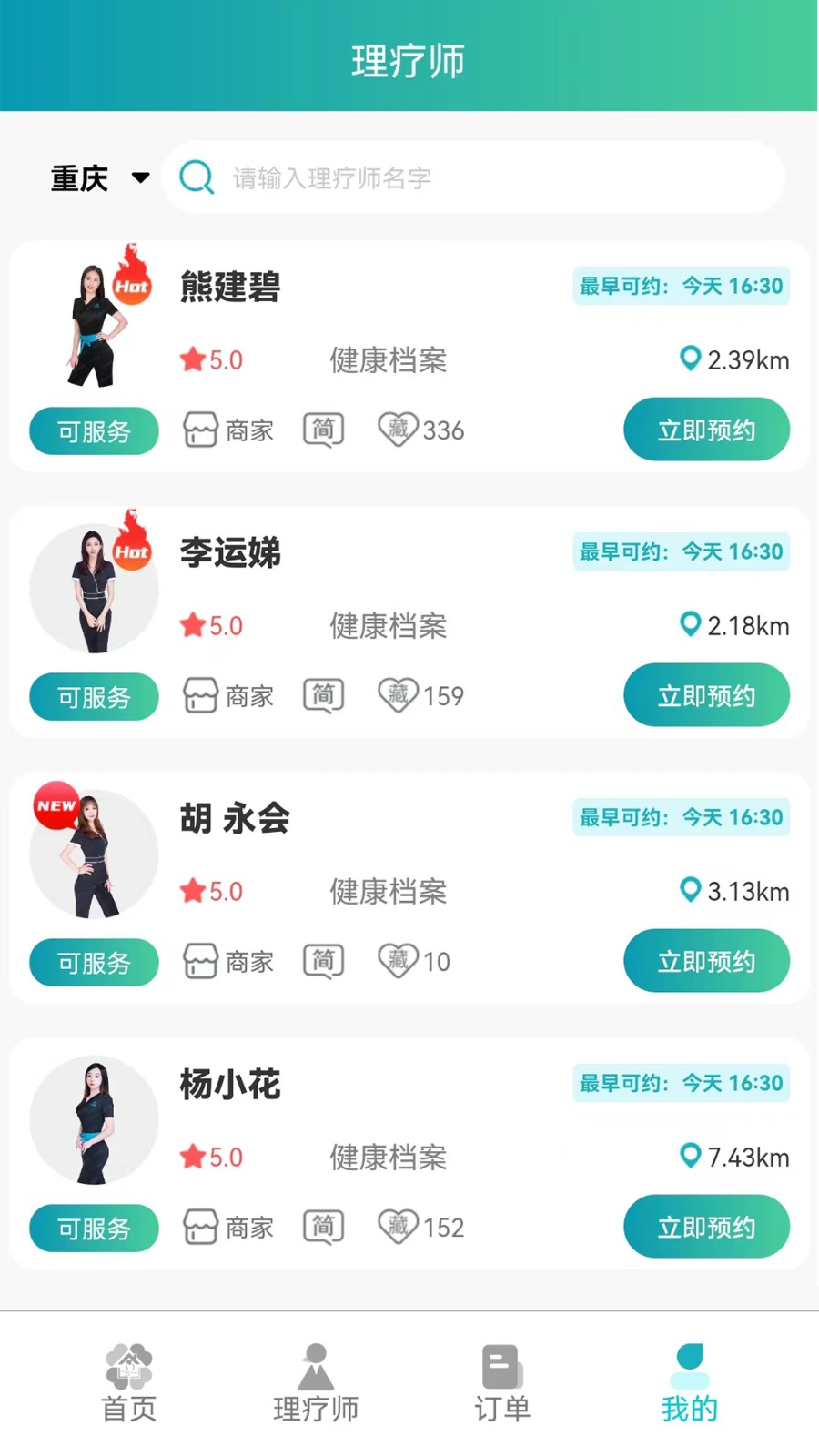
Task: Select the 我的 tab at bottom right
Action: 689,1383
